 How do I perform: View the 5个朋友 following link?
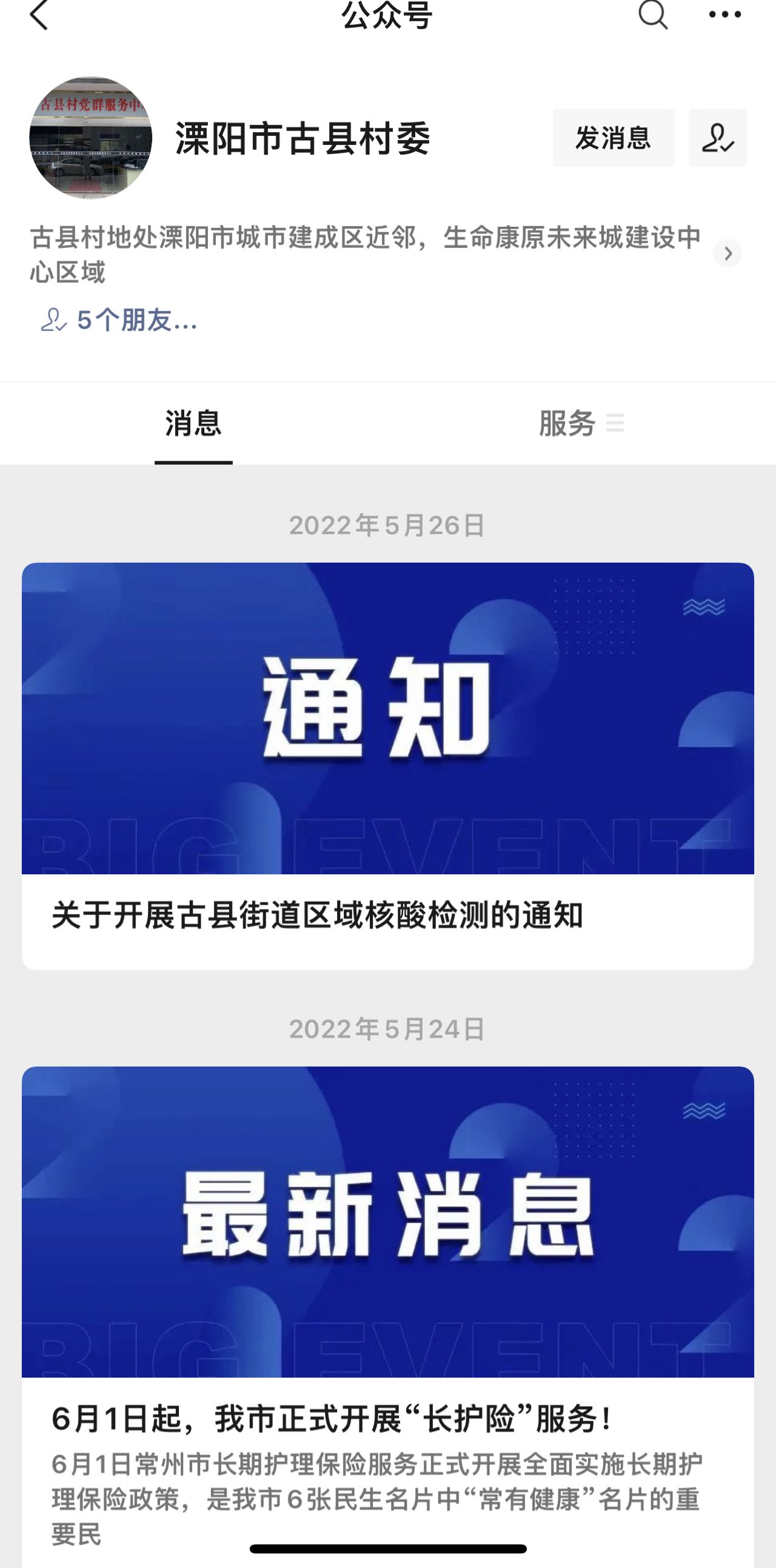pos(119,320)
